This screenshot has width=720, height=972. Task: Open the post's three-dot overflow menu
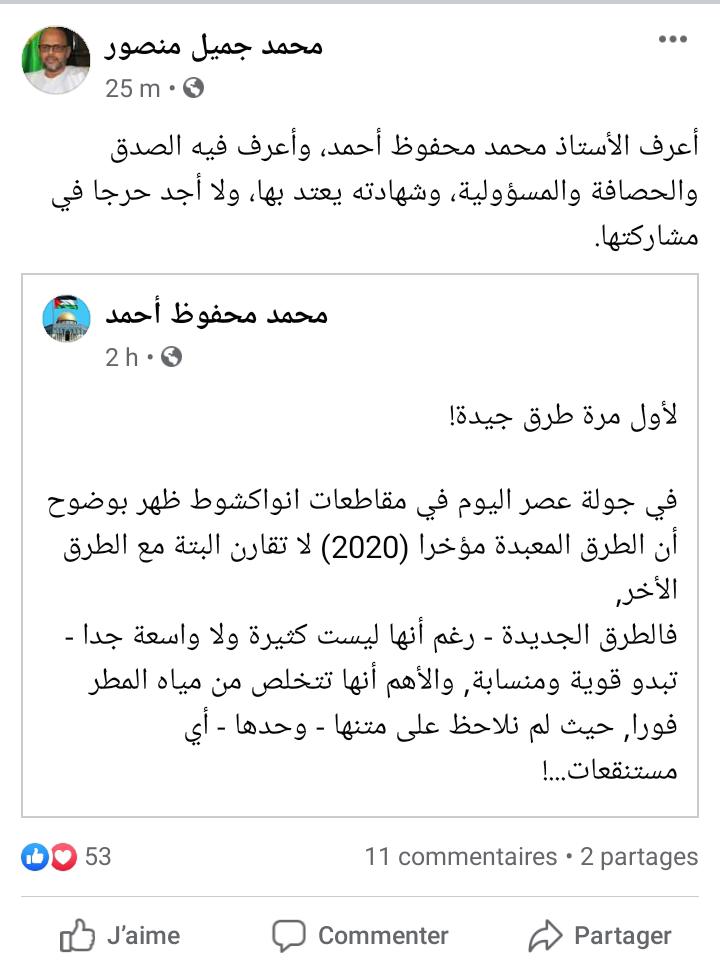(x=672, y=41)
